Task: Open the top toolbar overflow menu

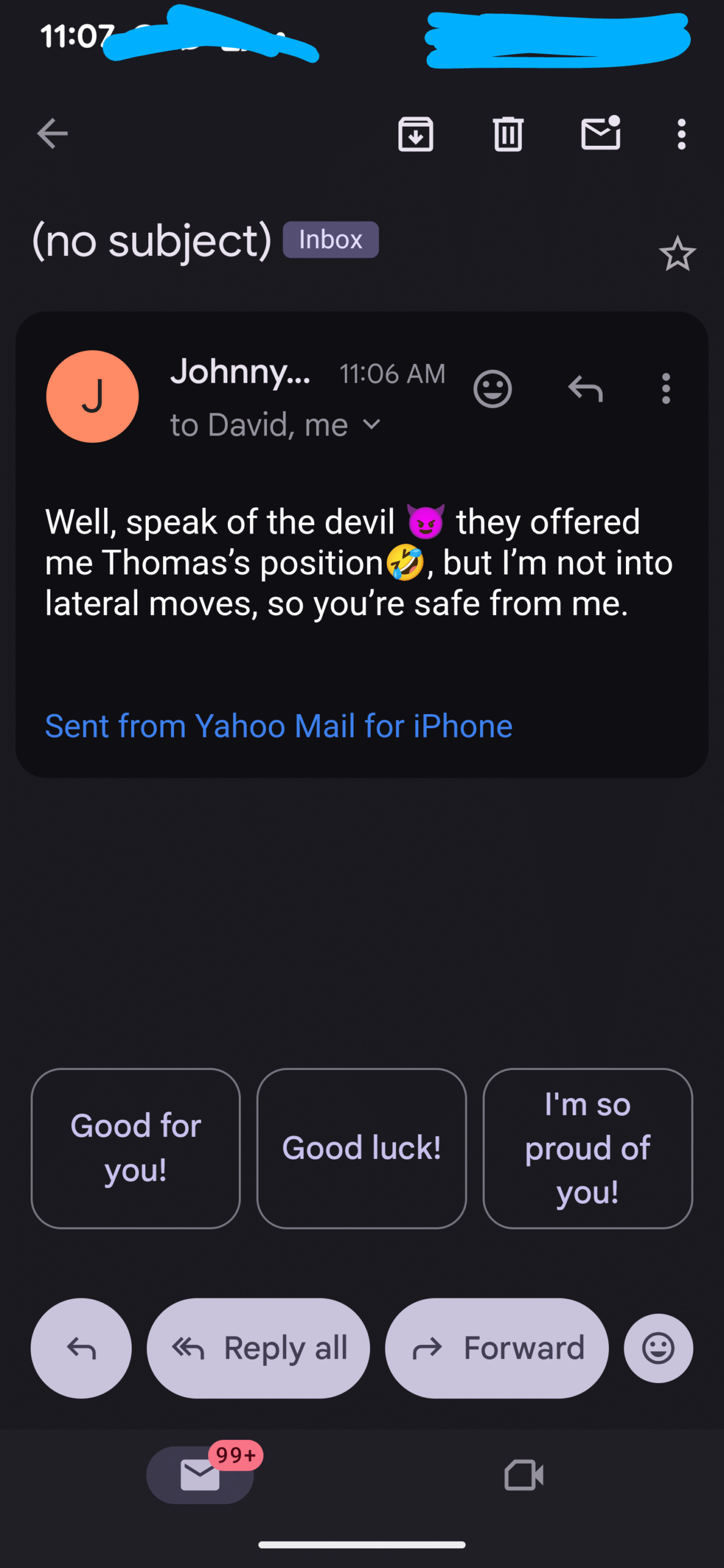Action: pos(681,134)
